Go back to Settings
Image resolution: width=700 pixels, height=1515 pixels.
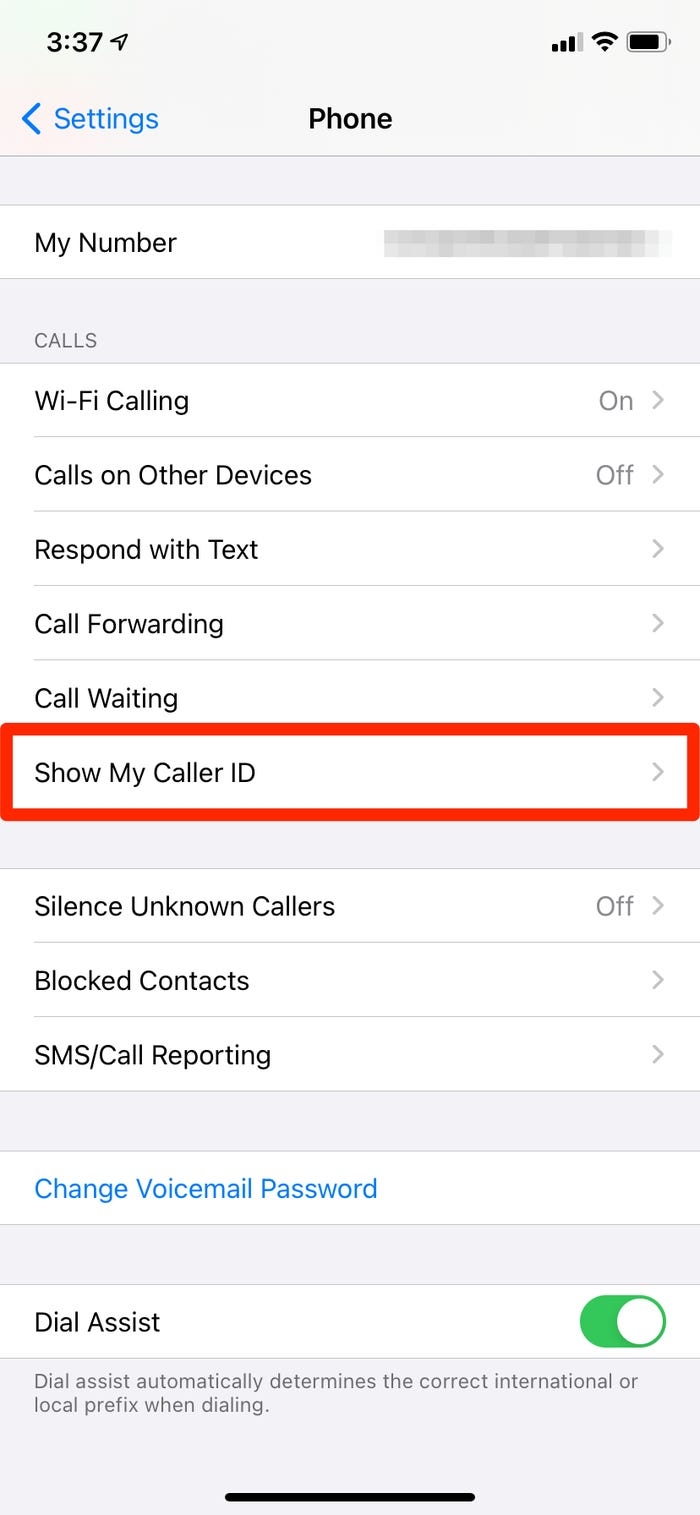90,119
